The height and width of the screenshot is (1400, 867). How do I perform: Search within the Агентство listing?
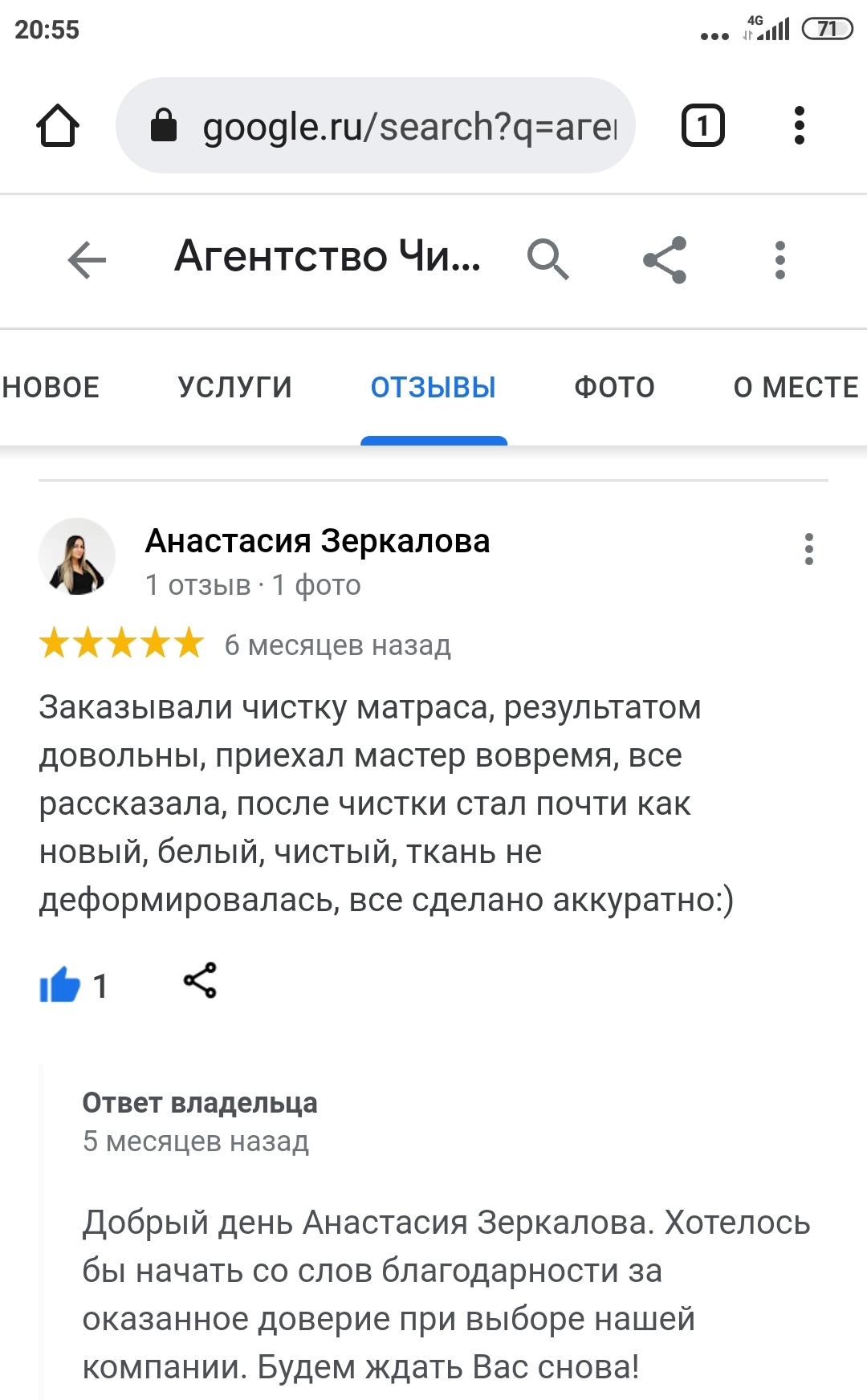[547, 259]
